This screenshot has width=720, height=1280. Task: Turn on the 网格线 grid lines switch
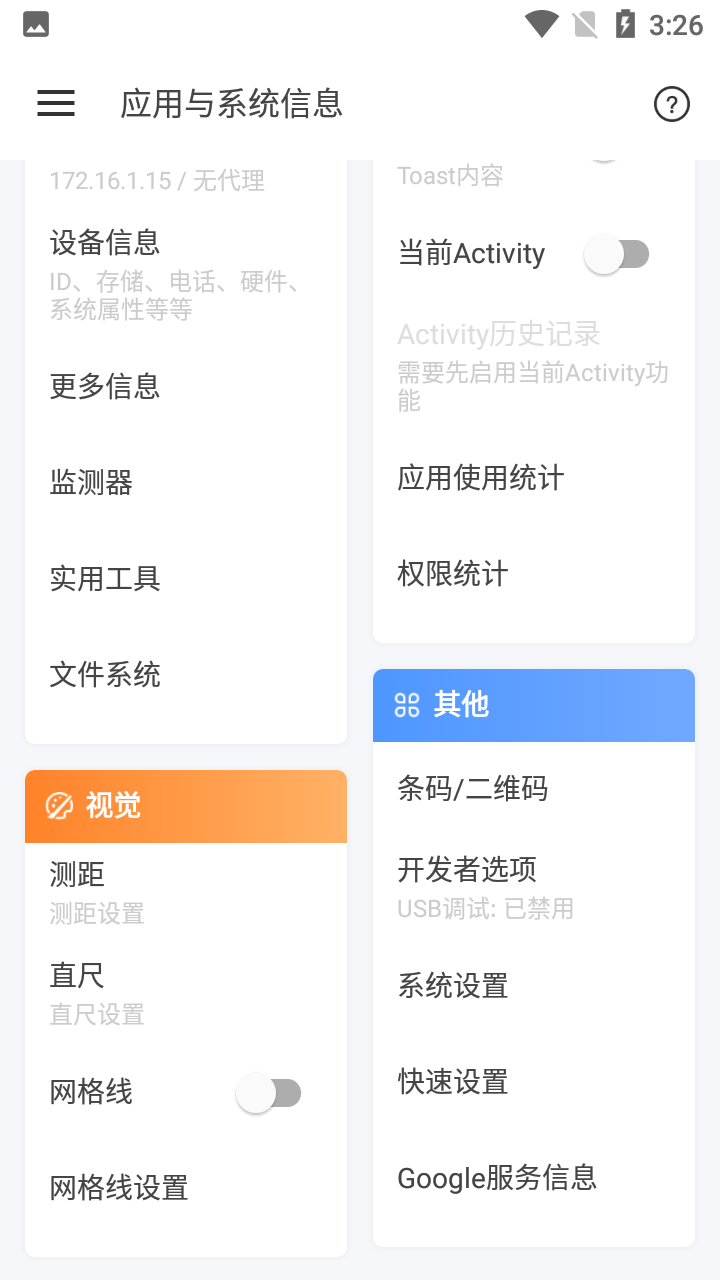270,1093
